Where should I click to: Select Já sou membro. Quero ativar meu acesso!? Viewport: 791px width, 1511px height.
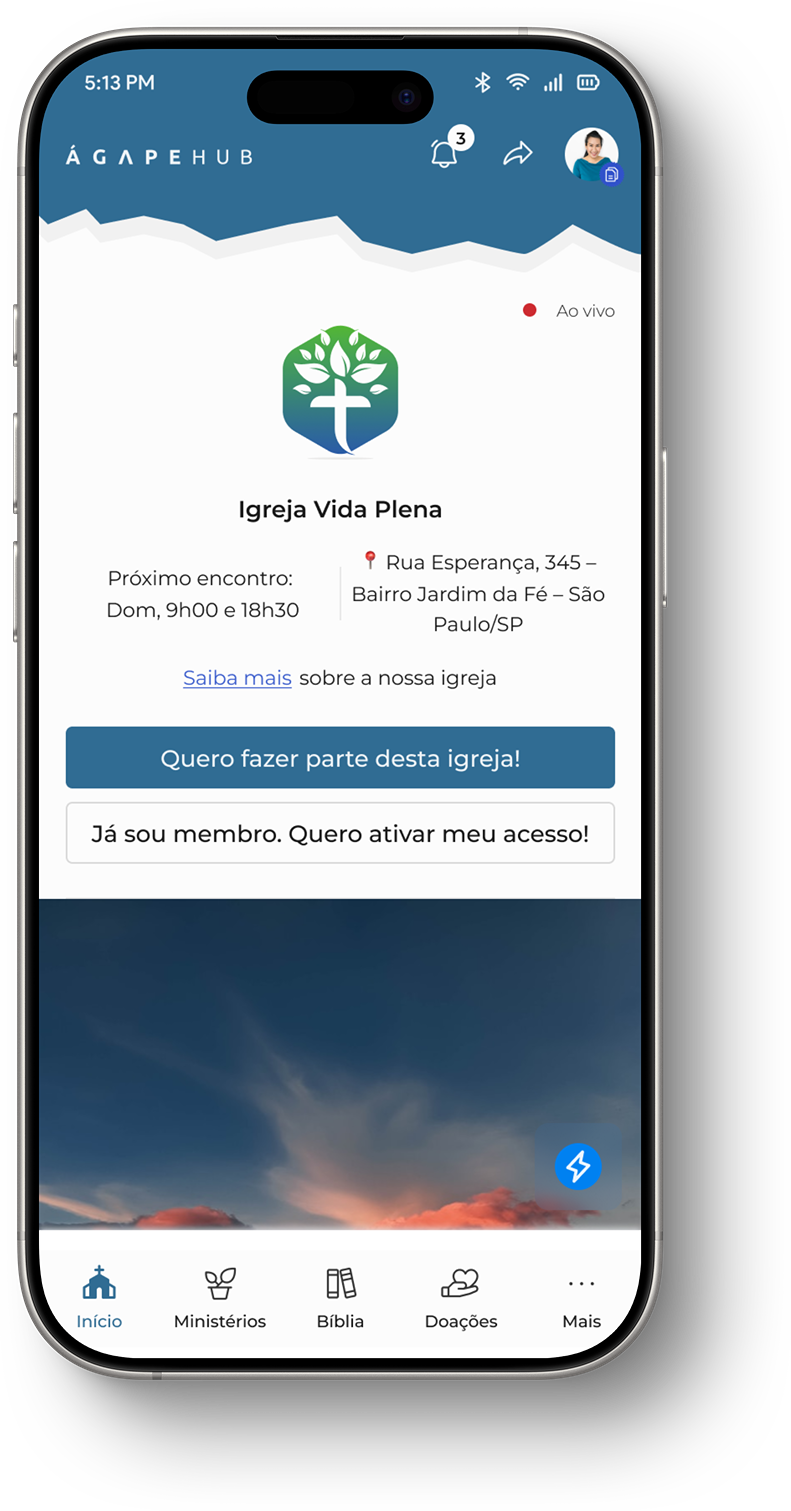click(x=340, y=833)
